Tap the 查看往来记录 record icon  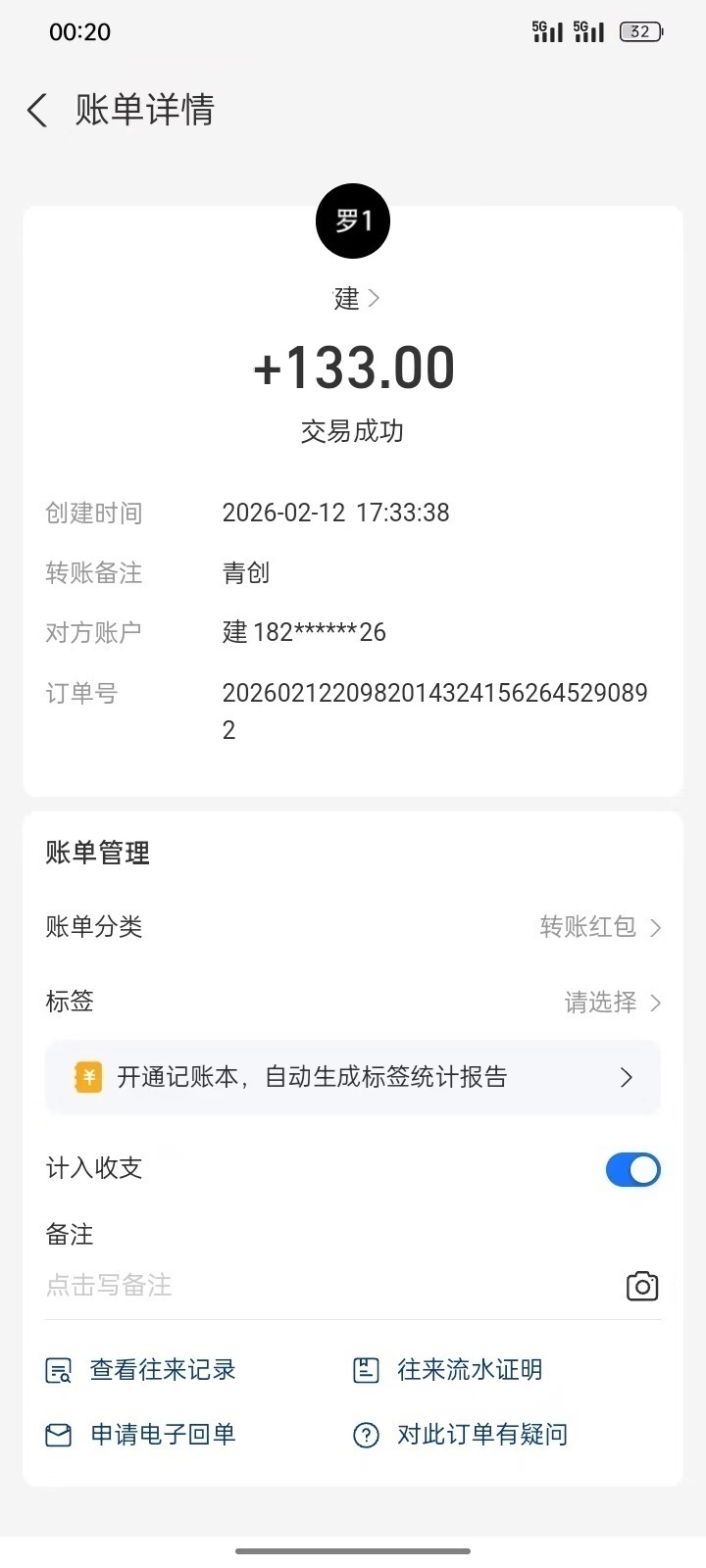point(59,1369)
